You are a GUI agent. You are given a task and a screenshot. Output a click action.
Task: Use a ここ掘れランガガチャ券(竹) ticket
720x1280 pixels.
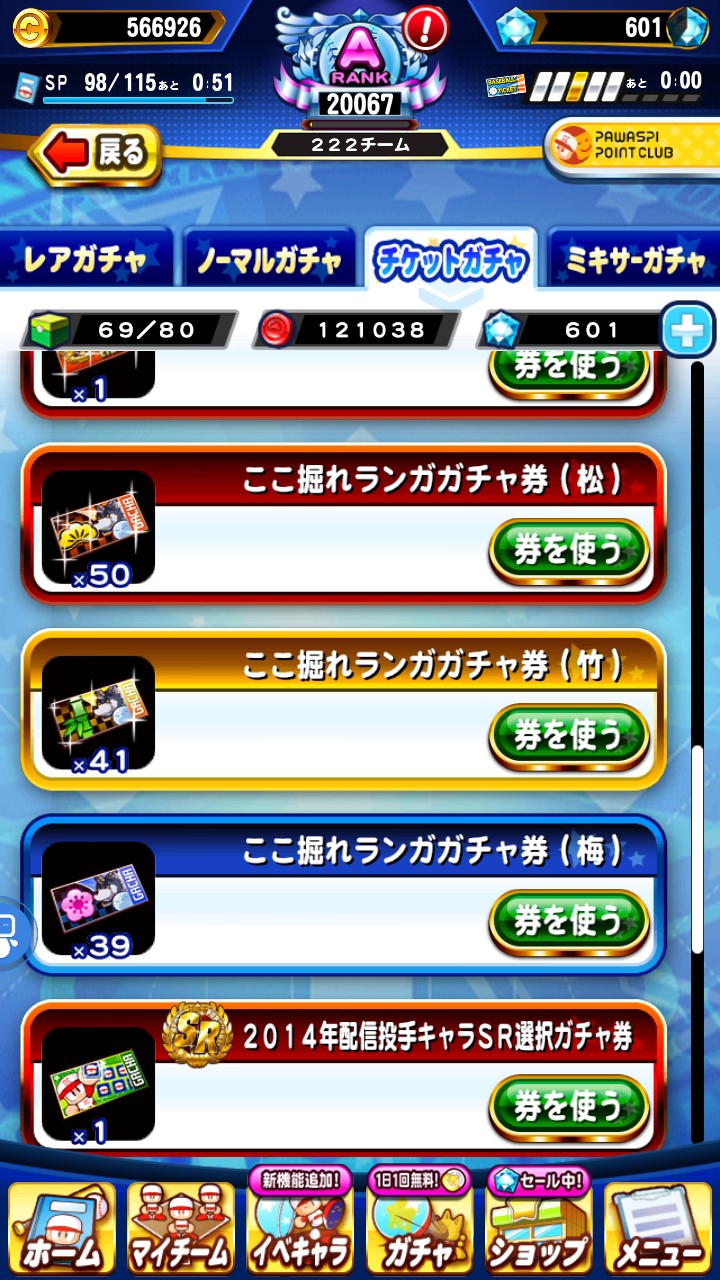point(569,735)
